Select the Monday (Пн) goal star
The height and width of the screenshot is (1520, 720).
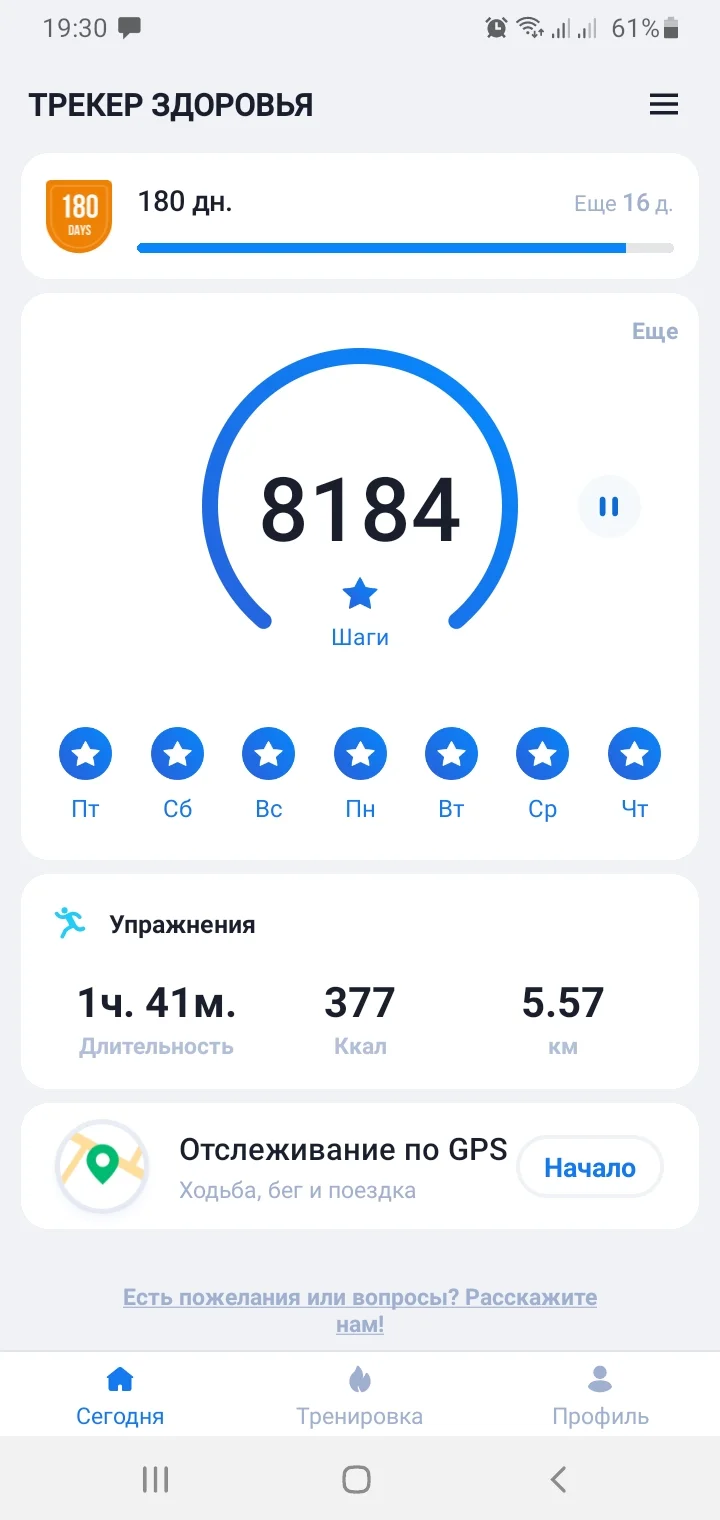(360, 753)
